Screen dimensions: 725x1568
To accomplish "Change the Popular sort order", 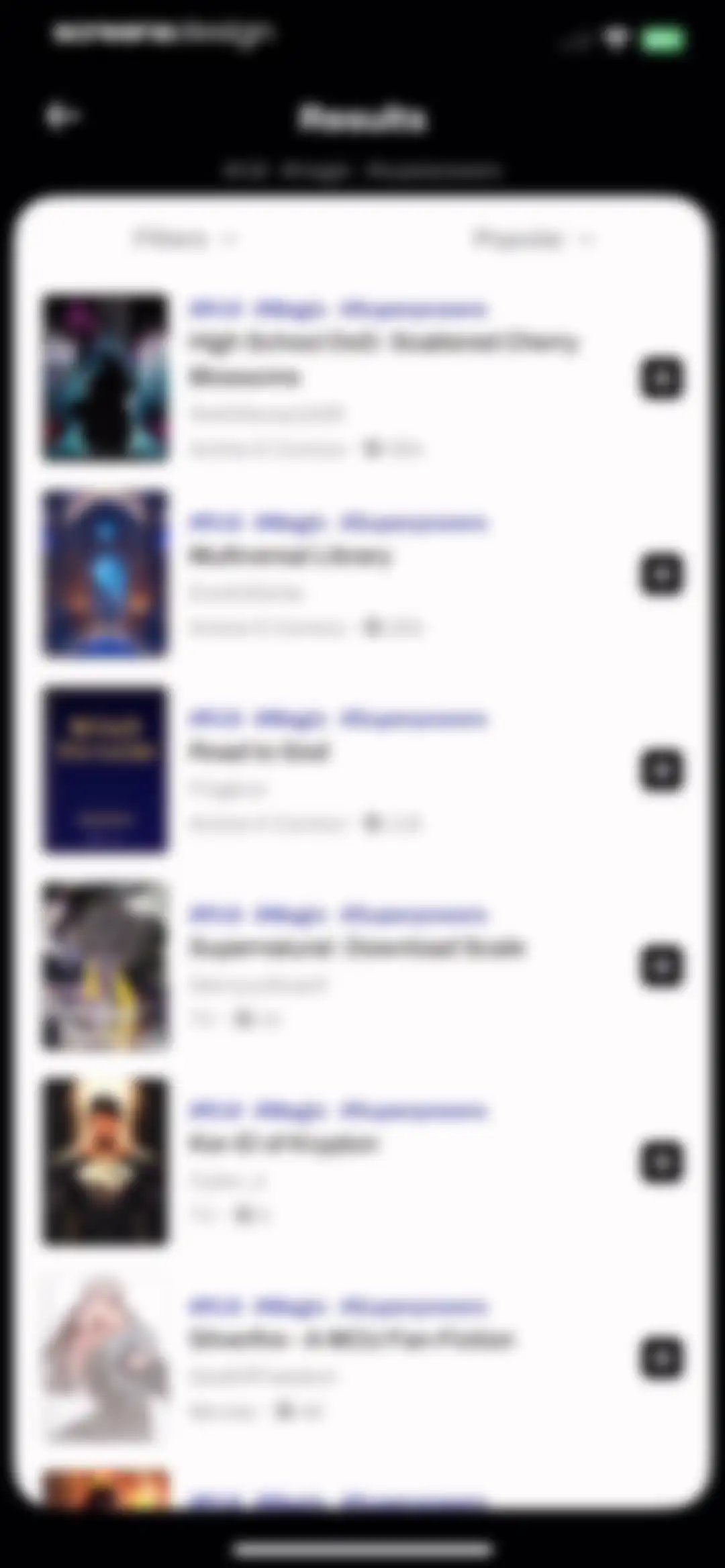I will pos(534,239).
